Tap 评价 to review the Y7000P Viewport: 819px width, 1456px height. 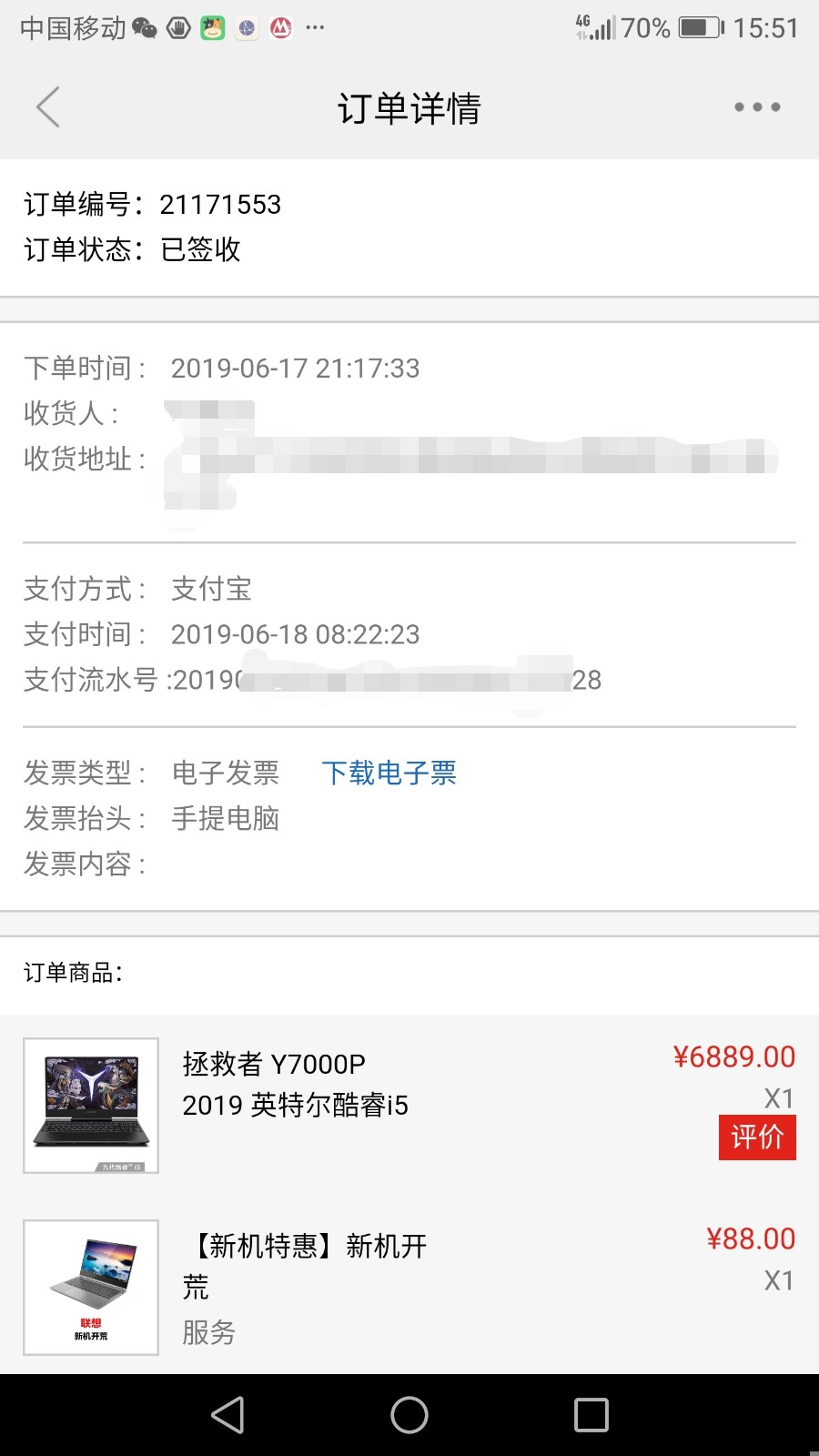[757, 1137]
